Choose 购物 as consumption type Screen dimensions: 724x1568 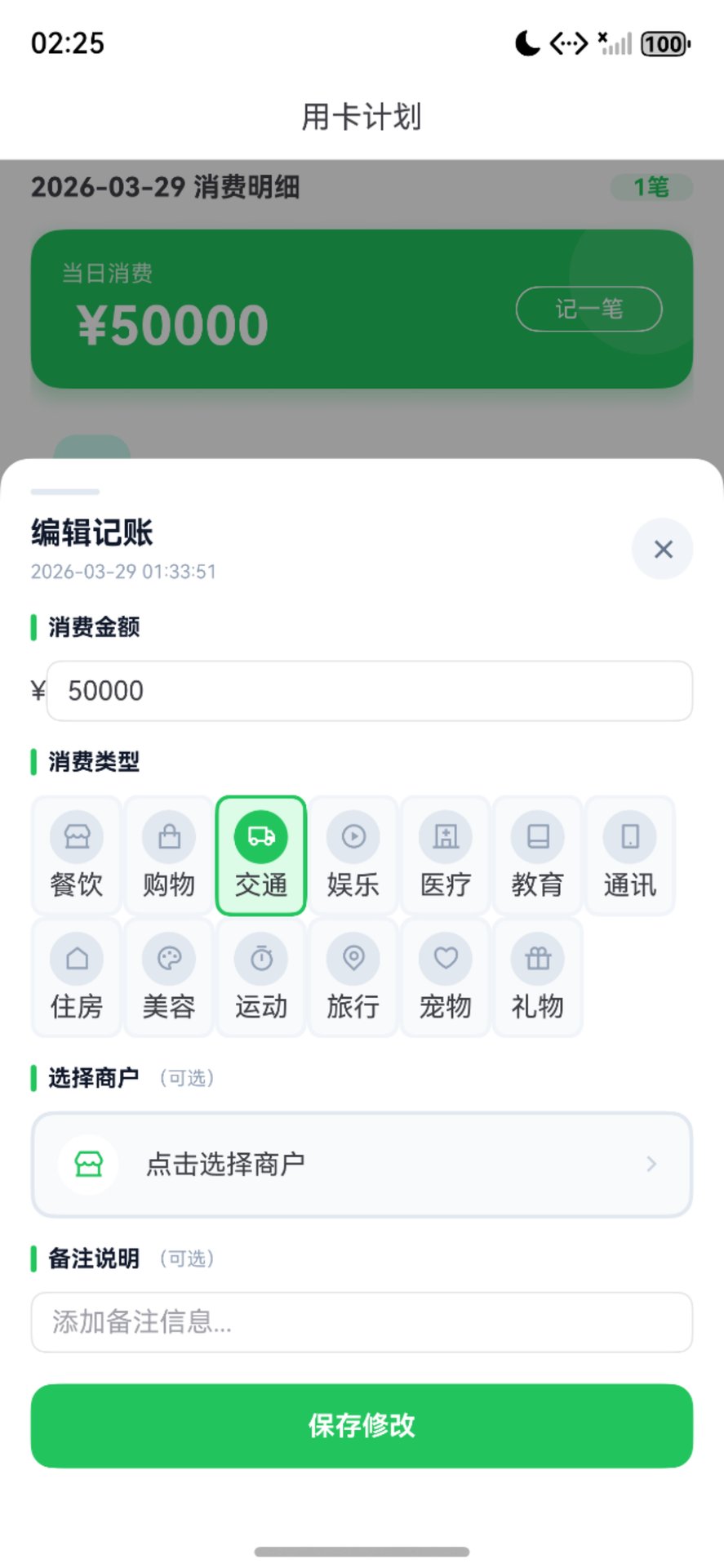tap(169, 855)
